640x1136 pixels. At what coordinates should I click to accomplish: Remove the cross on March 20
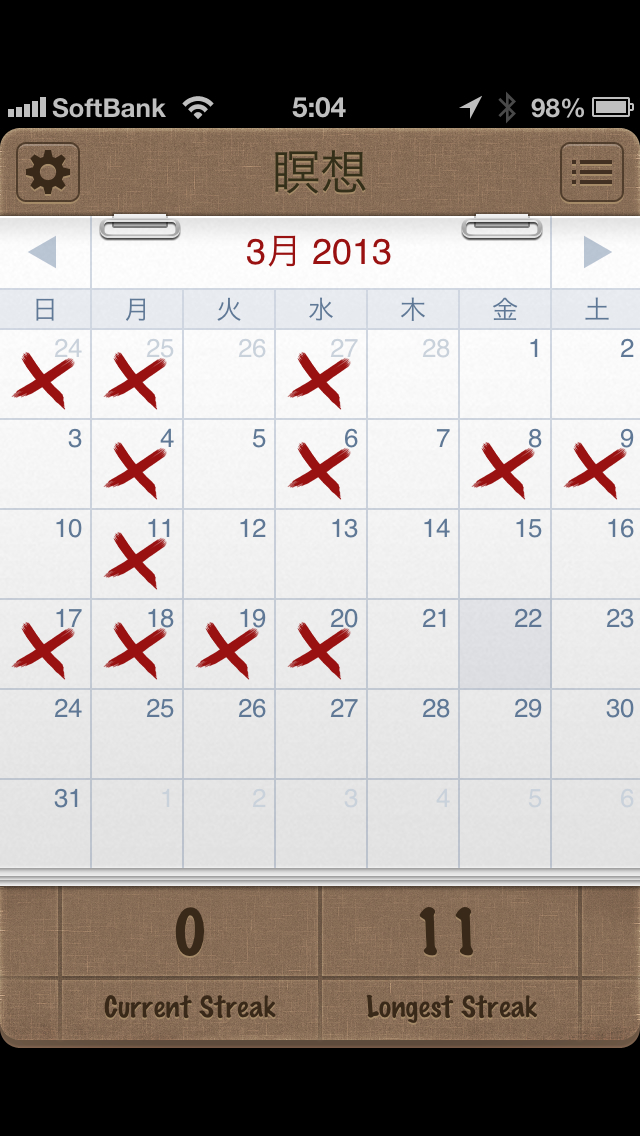(x=321, y=644)
